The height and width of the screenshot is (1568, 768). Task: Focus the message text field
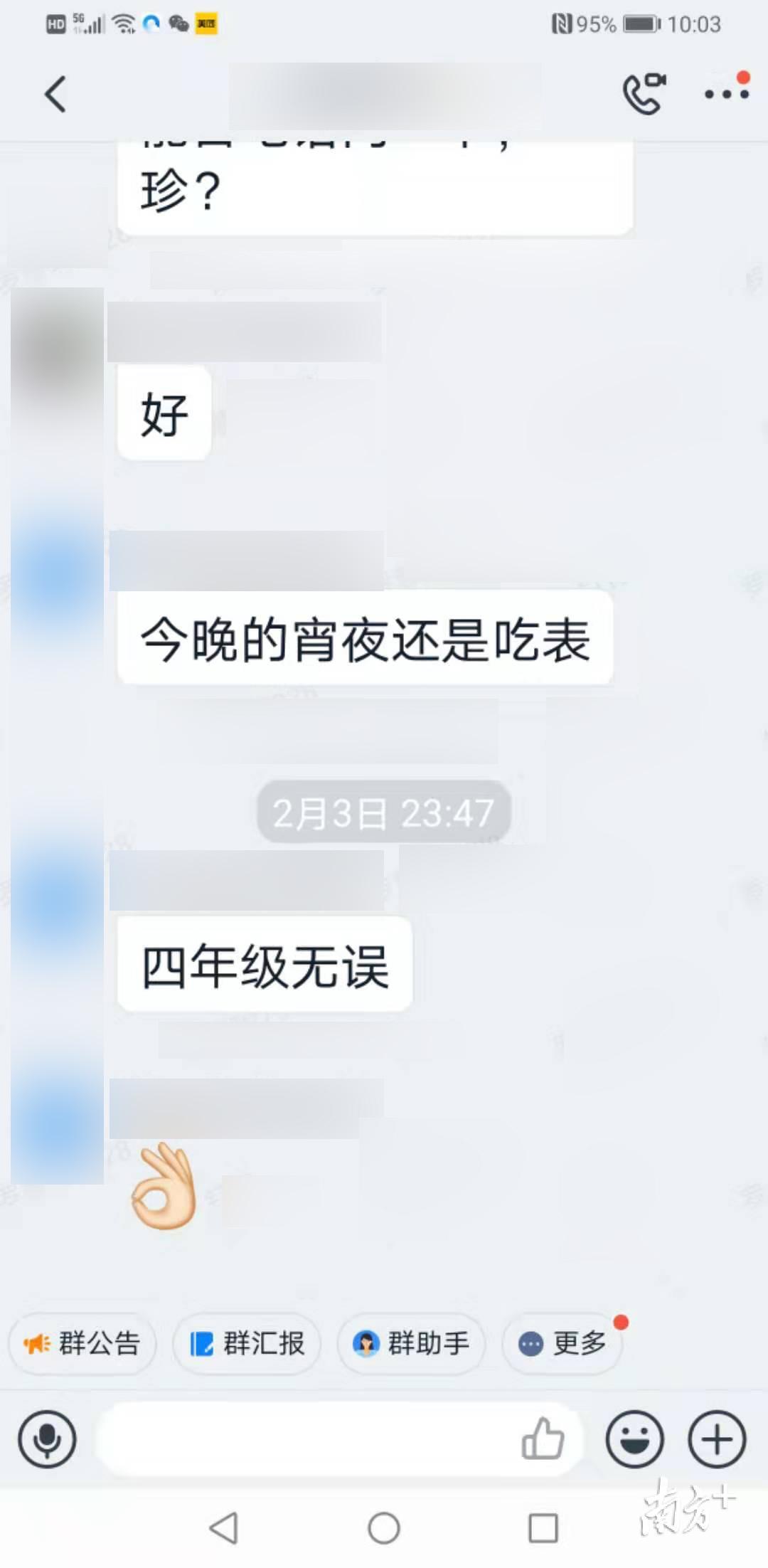pyautogui.click(x=306, y=1439)
